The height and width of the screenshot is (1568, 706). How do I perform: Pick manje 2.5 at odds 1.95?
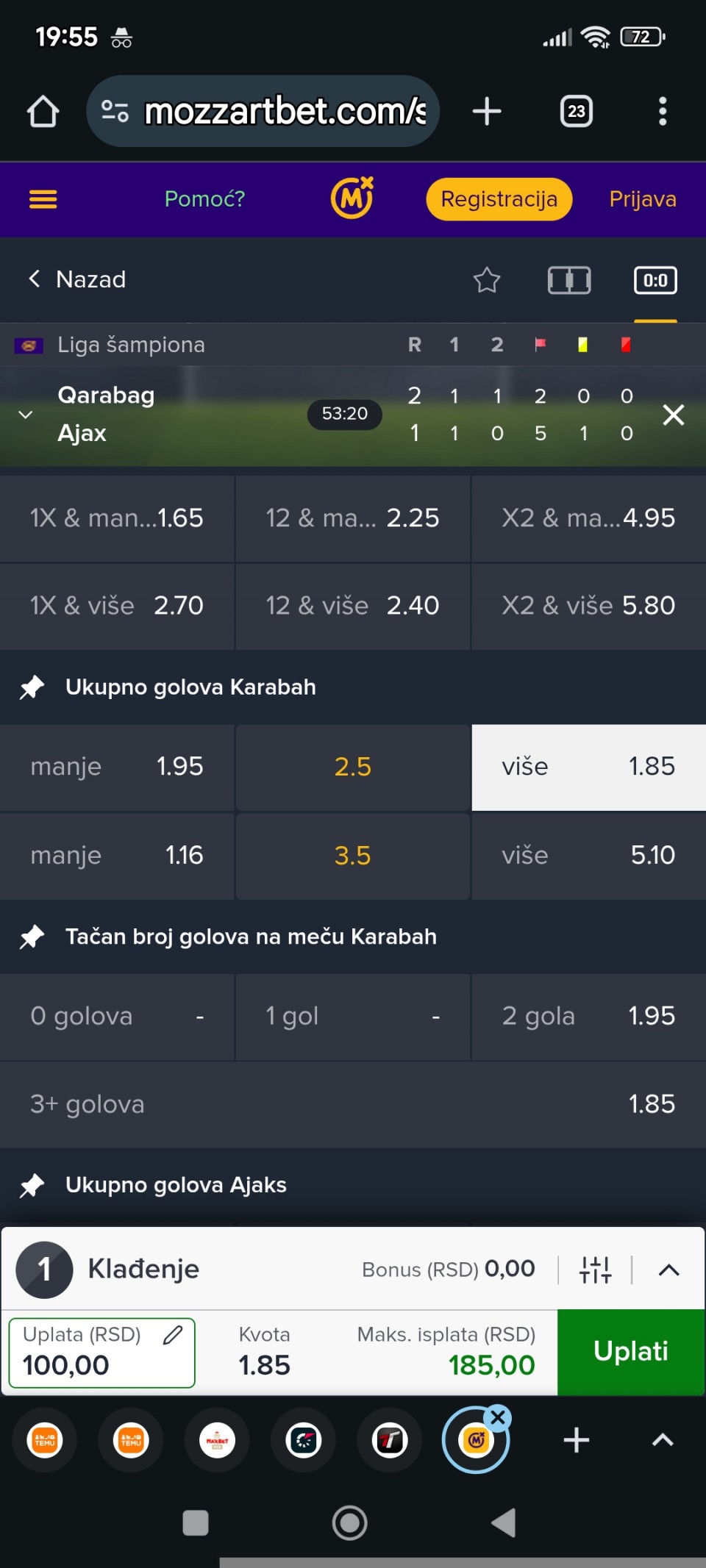click(x=117, y=767)
